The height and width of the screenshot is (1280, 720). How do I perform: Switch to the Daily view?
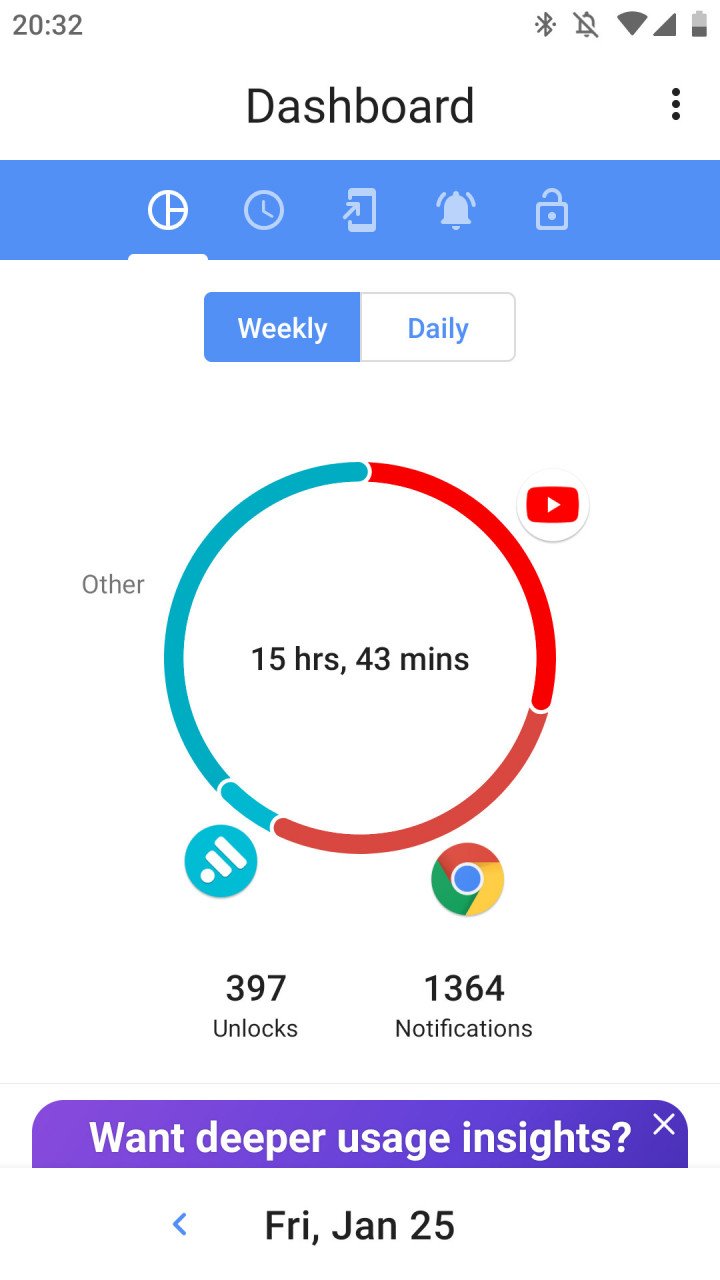[x=438, y=327]
